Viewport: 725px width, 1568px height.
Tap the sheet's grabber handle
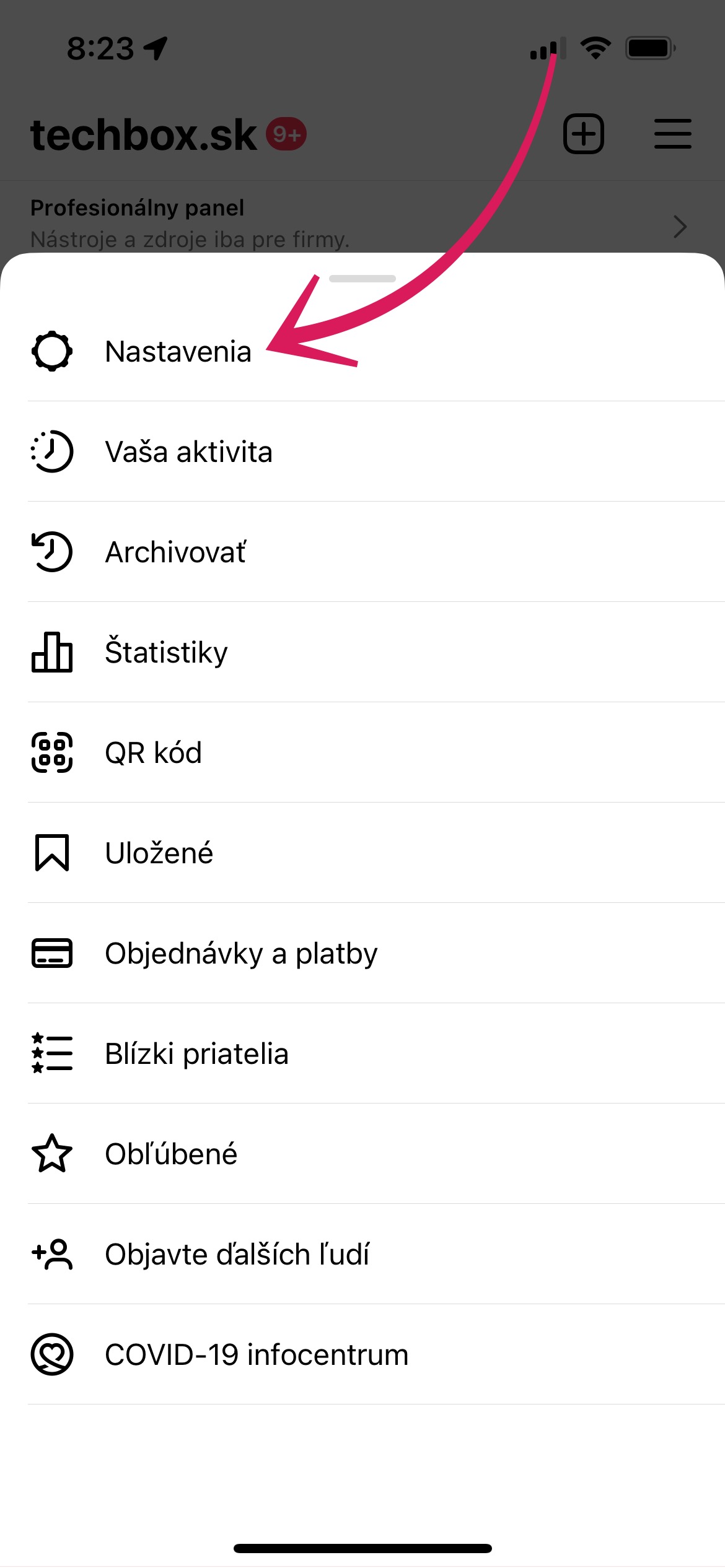tap(362, 279)
